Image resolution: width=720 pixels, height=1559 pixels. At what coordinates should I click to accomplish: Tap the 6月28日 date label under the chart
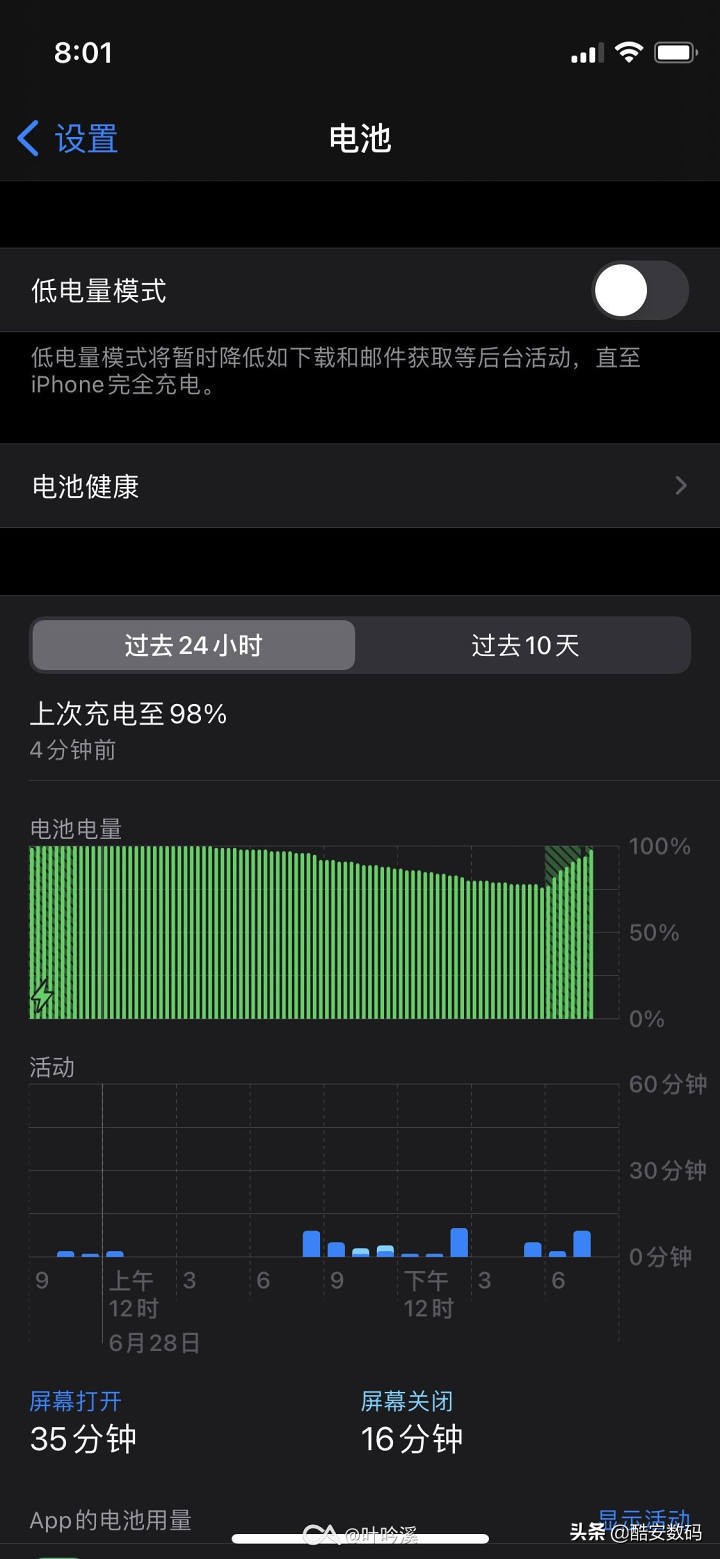click(152, 1343)
